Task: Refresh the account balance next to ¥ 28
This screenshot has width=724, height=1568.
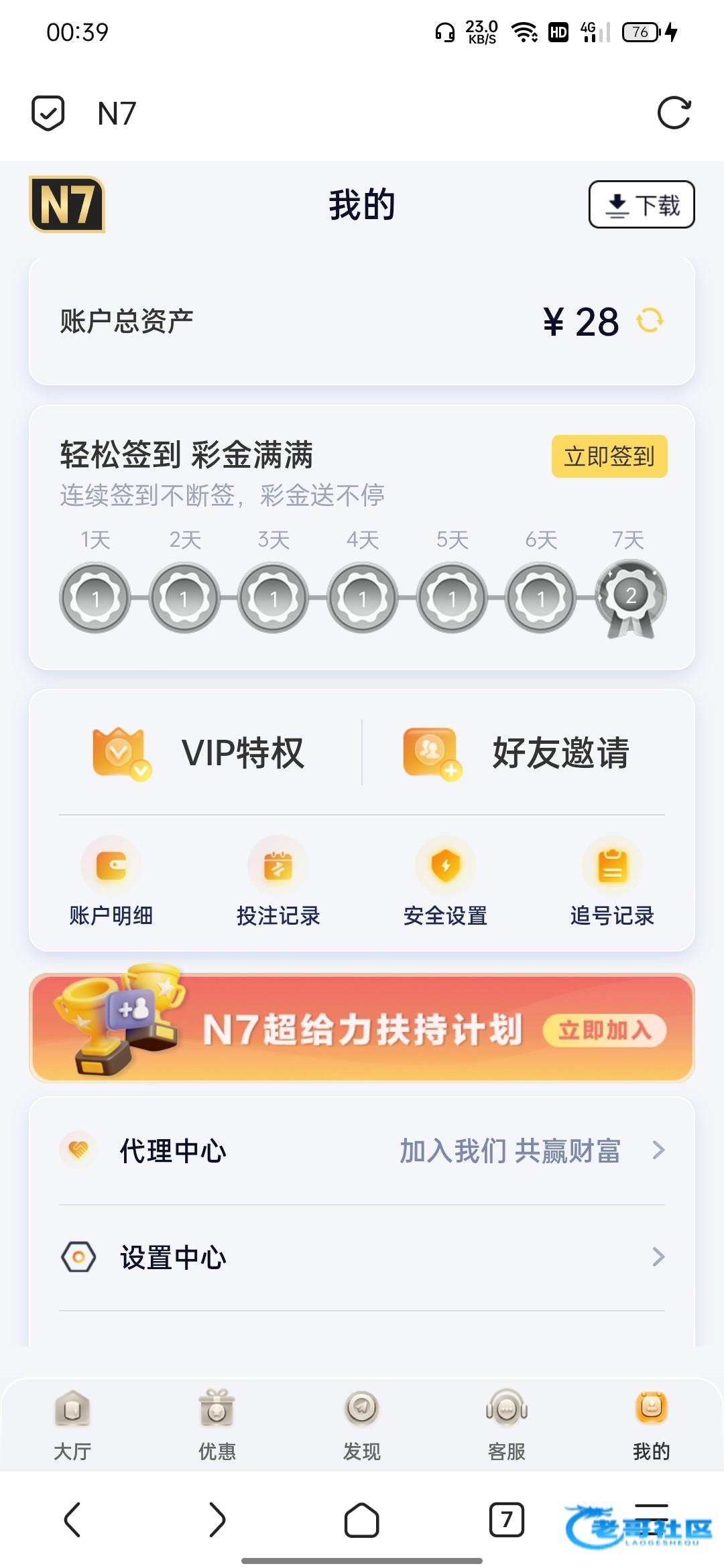Action: pos(650,320)
